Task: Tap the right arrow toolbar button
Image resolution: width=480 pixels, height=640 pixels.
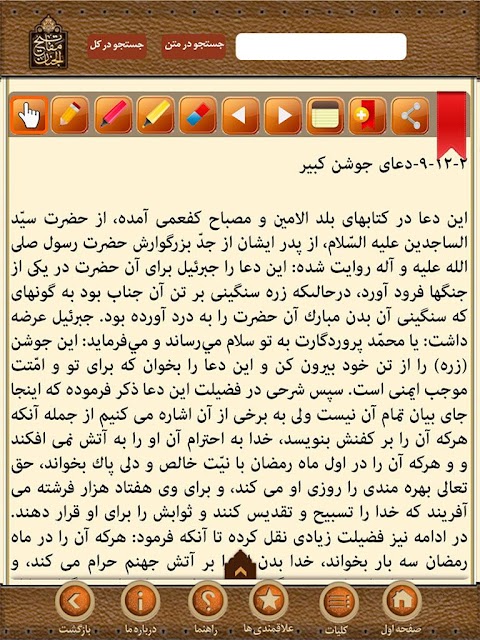Action: (283, 115)
